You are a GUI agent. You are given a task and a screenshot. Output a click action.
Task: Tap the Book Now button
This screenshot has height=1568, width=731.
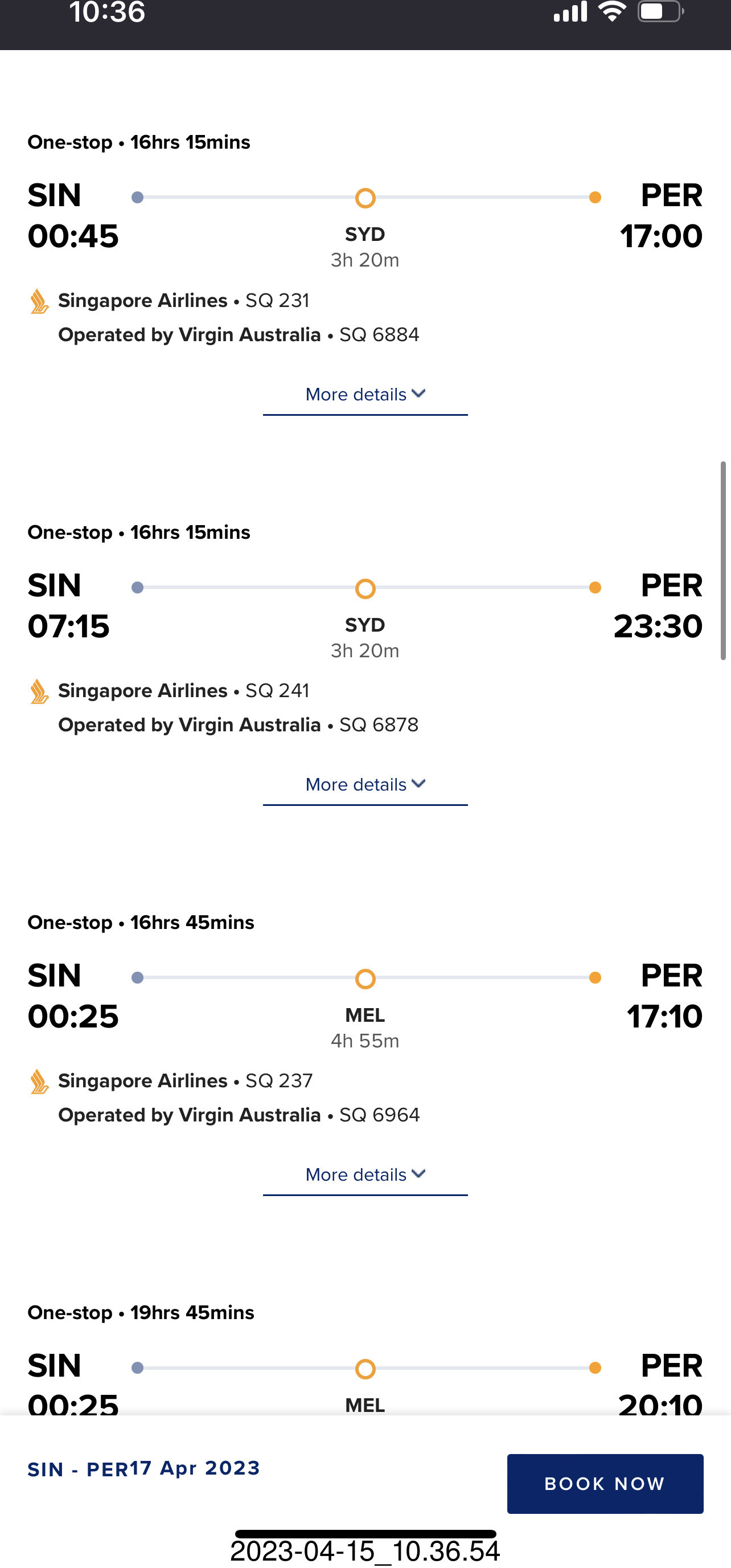(605, 1483)
